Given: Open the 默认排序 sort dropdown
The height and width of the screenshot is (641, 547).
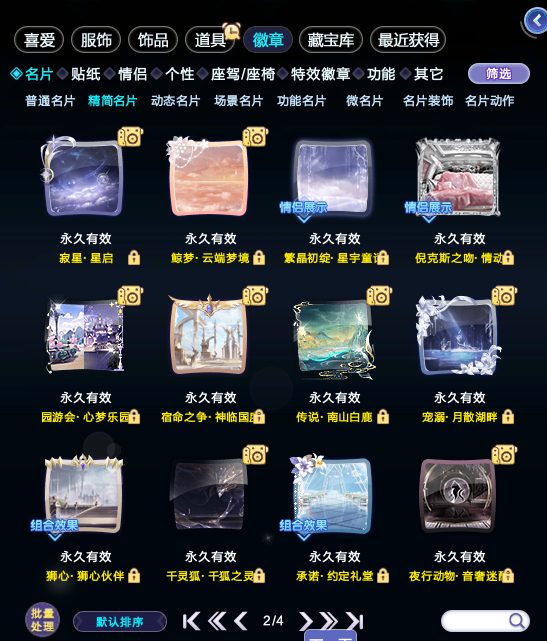Looking at the screenshot, I should (x=120, y=622).
